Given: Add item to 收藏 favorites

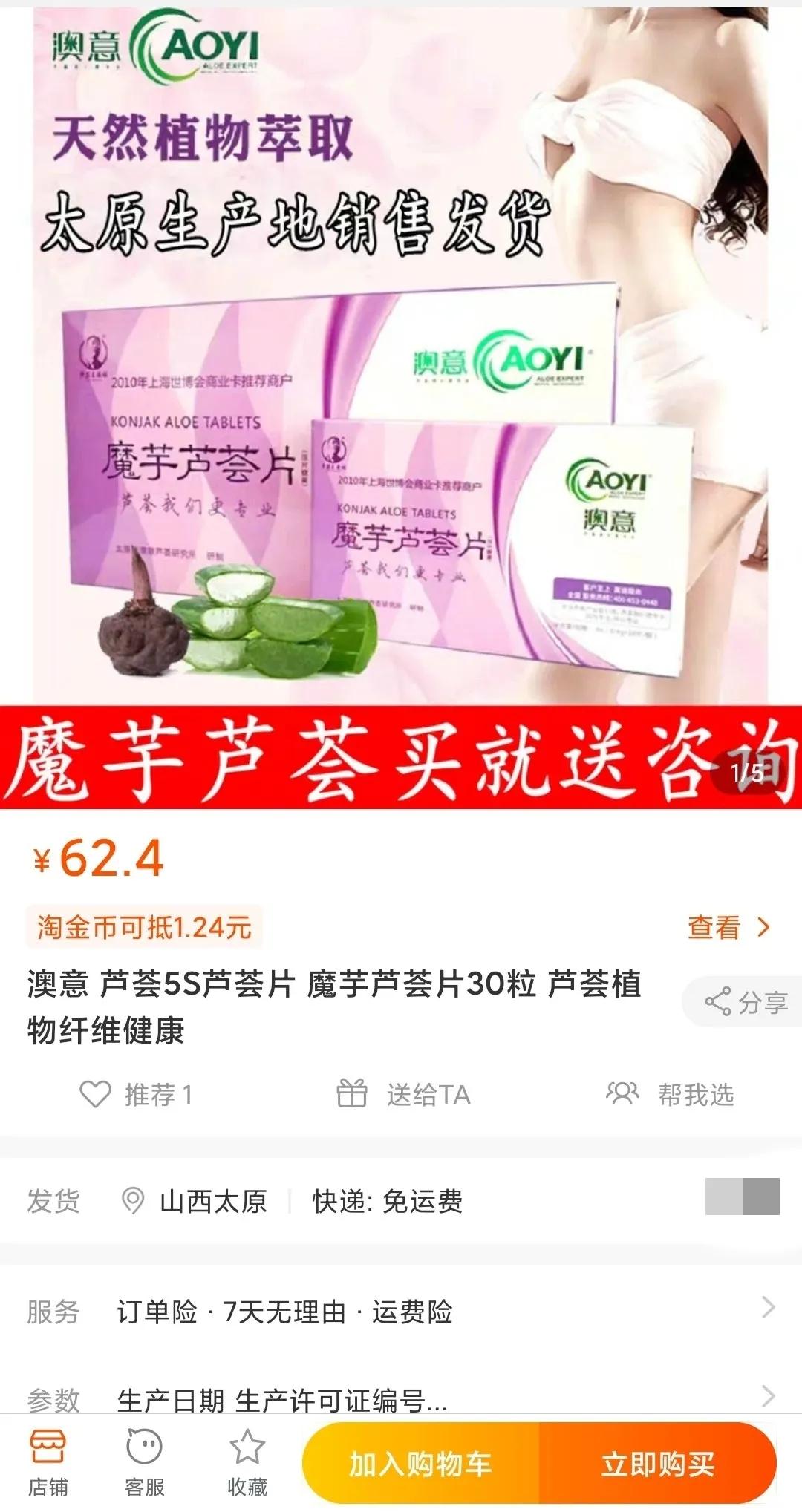Looking at the screenshot, I should pyautogui.click(x=247, y=1462).
